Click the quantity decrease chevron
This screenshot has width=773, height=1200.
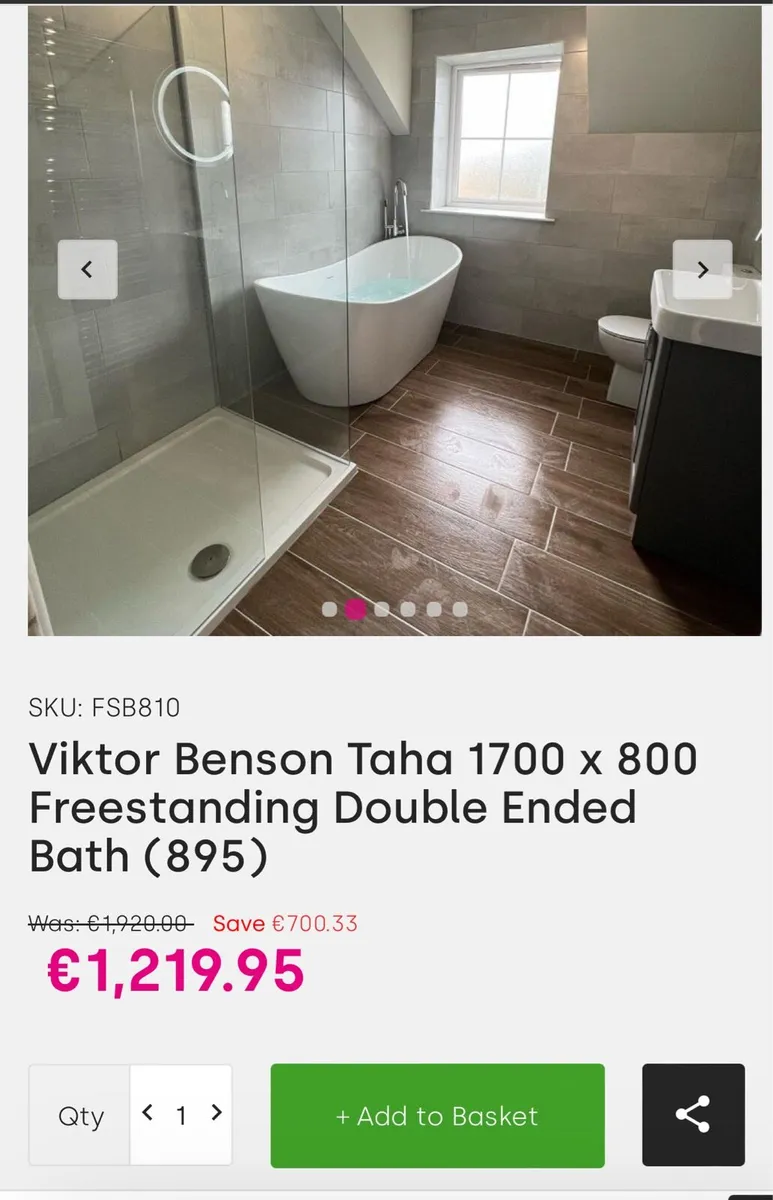(148, 1115)
